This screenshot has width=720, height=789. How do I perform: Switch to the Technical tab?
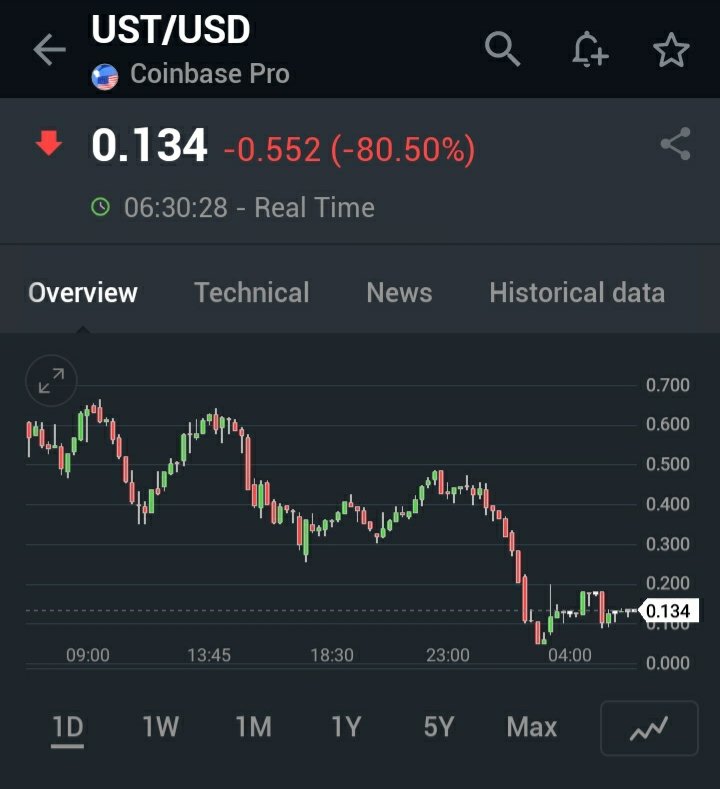coord(251,293)
